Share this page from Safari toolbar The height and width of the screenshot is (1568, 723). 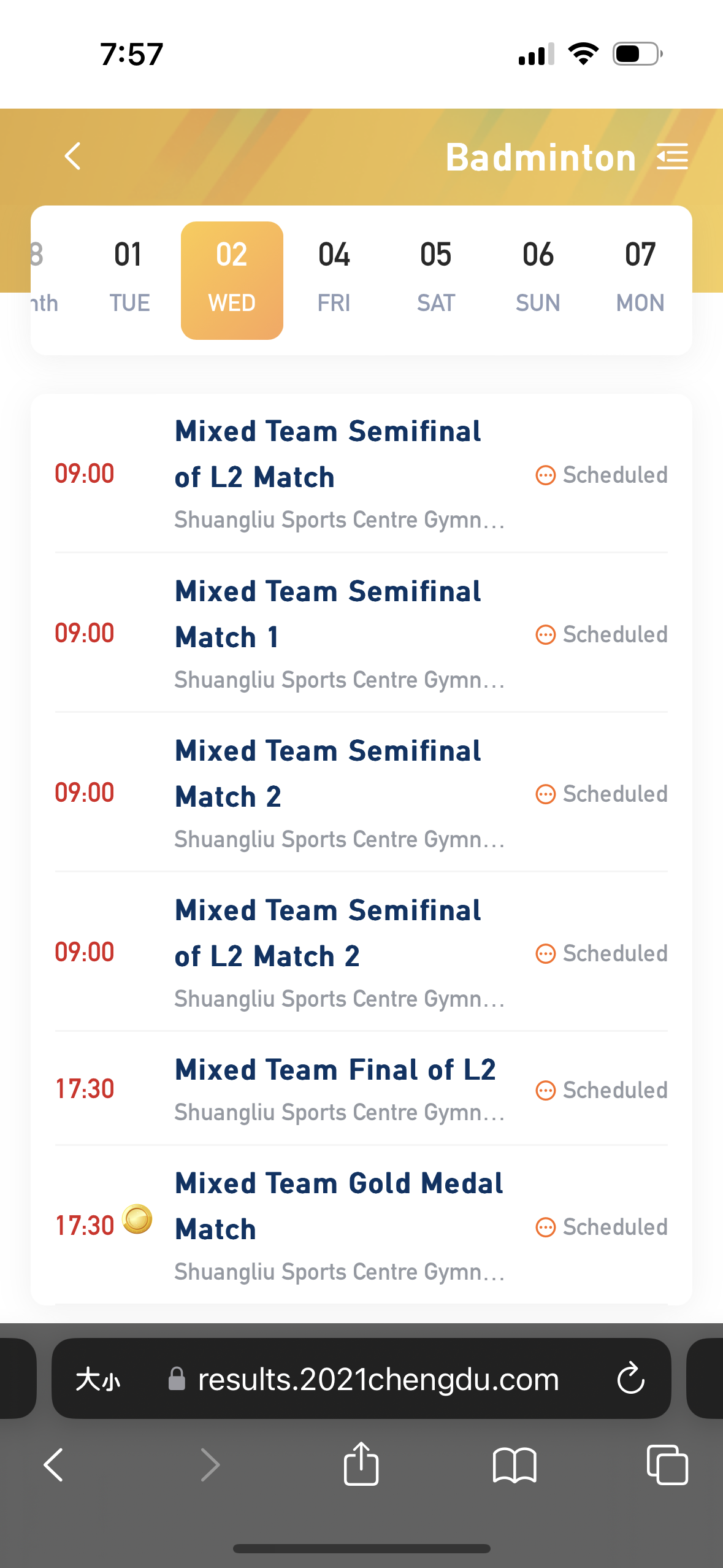coord(361,1464)
